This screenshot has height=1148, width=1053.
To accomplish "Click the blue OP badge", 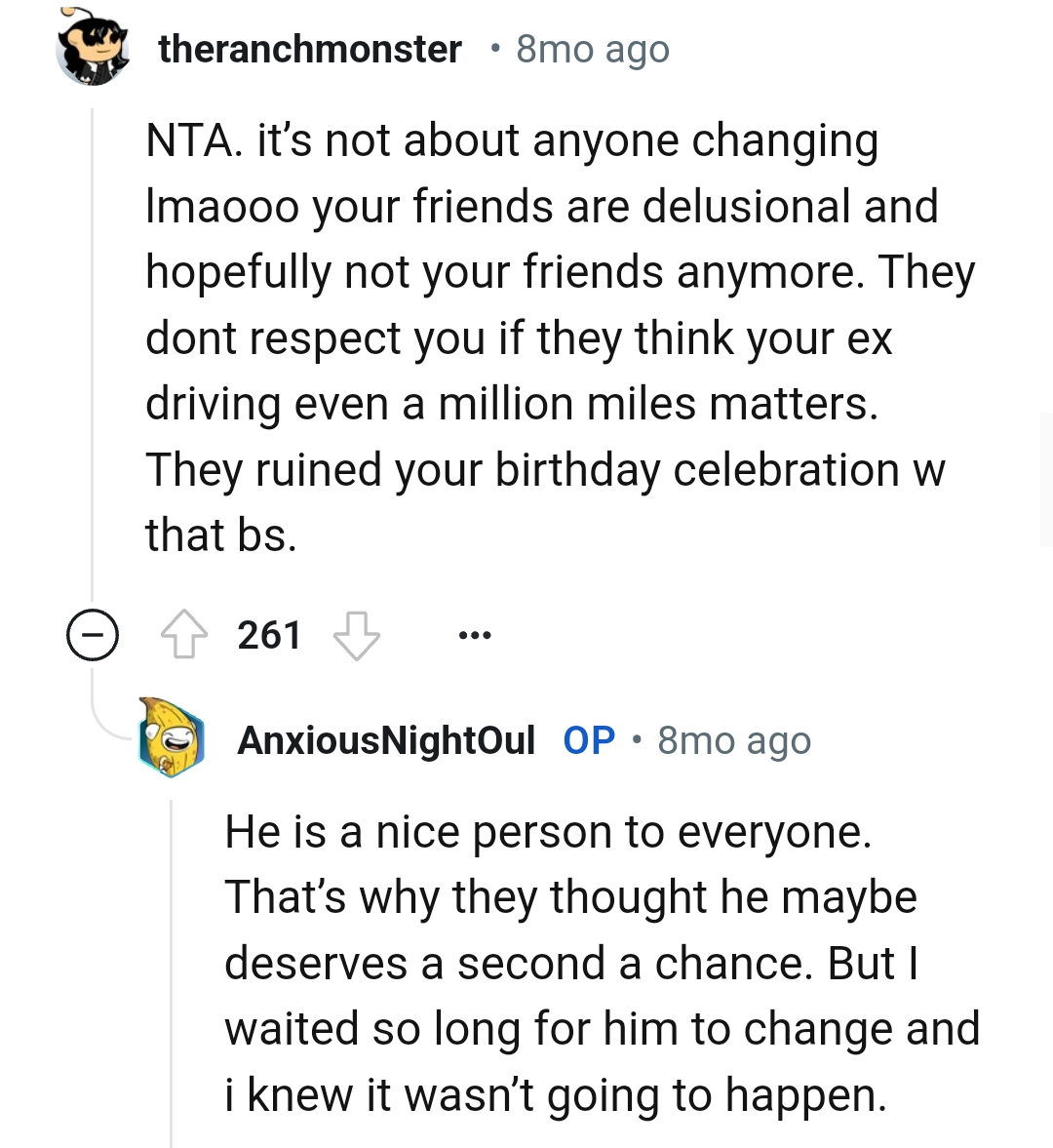I will click(589, 739).
